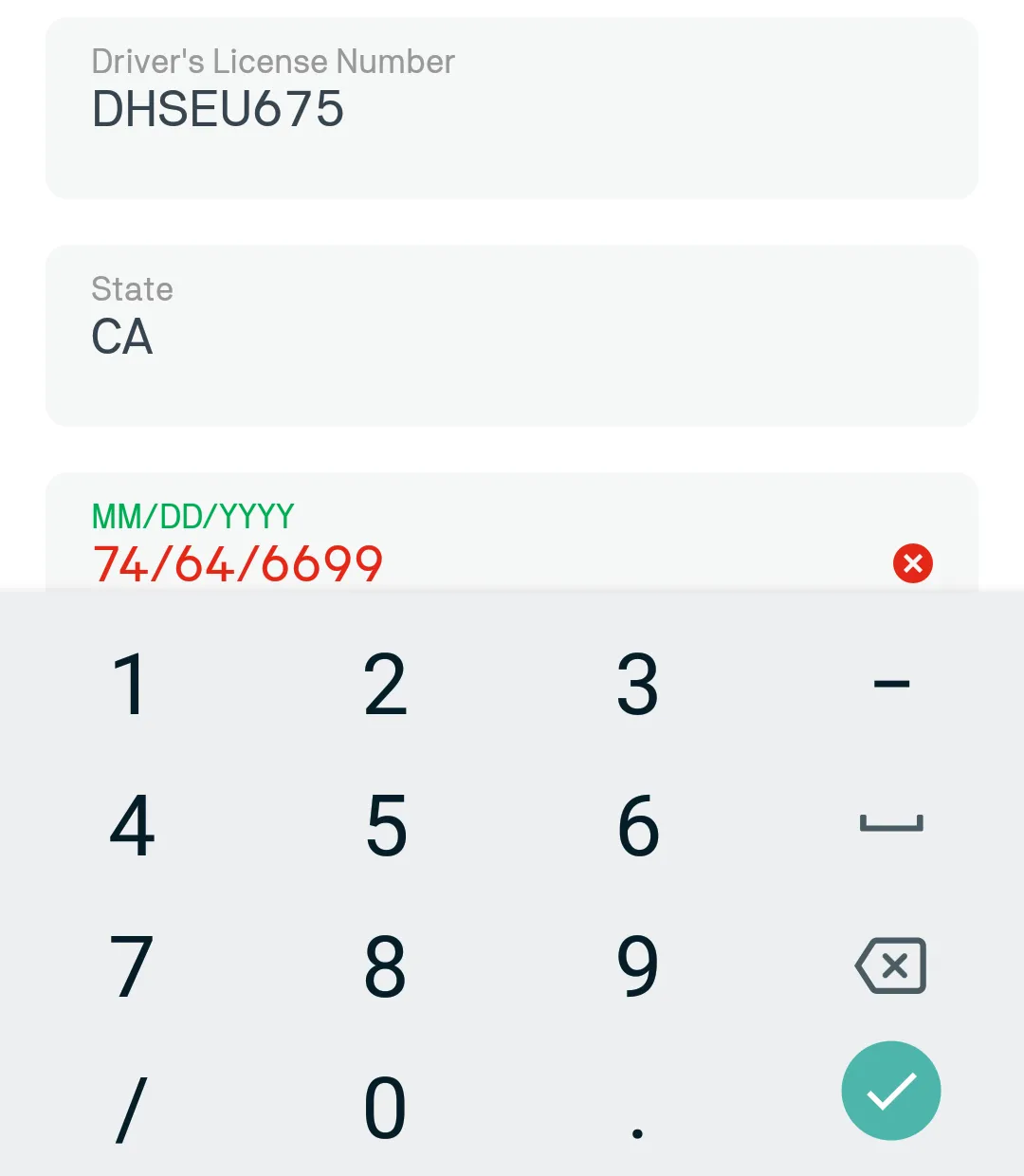Insert a slash using the keypad
Viewport: 1024px width, 1176px height.
(131, 1108)
